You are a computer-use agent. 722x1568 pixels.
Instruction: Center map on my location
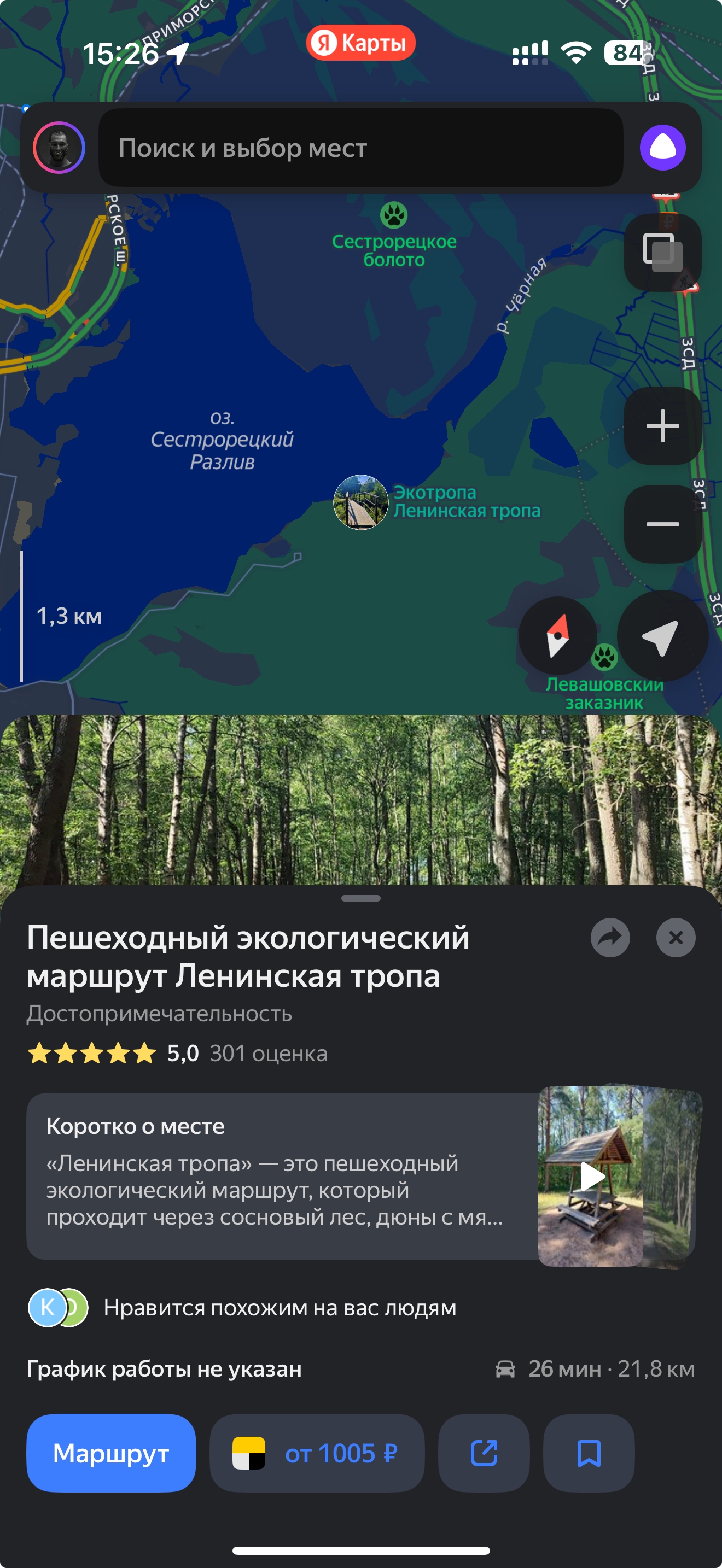662,635
